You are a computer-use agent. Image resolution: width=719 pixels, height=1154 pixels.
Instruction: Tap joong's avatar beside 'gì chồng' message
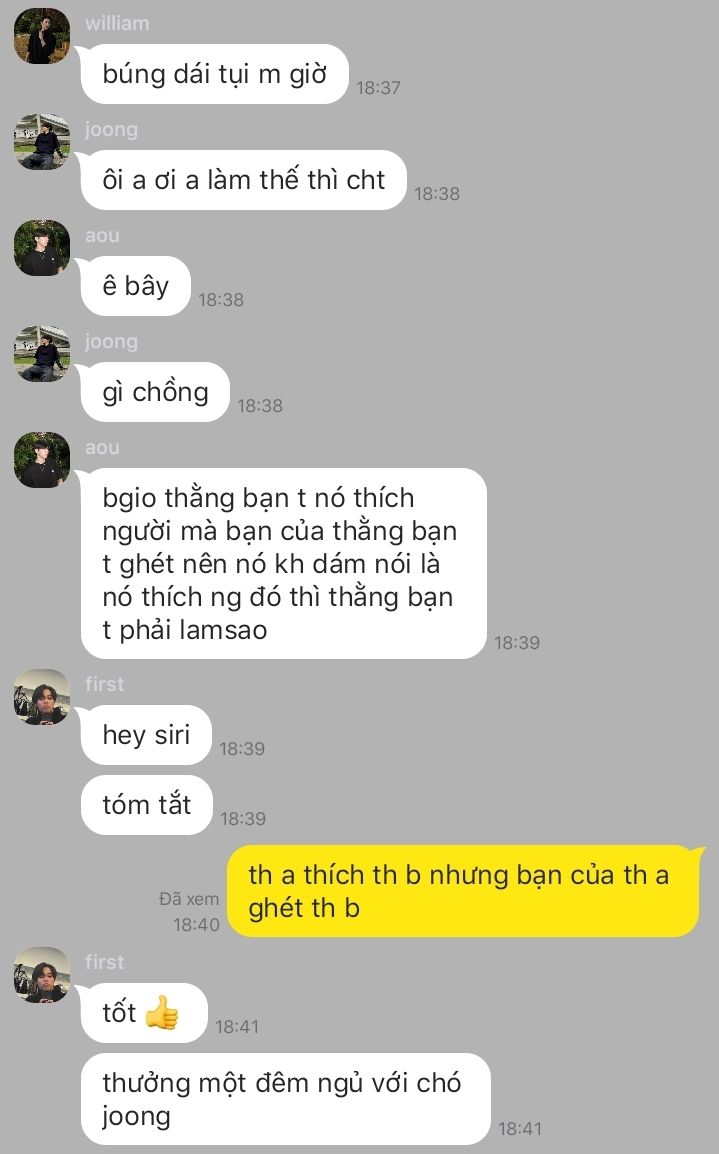pos(42,354)
